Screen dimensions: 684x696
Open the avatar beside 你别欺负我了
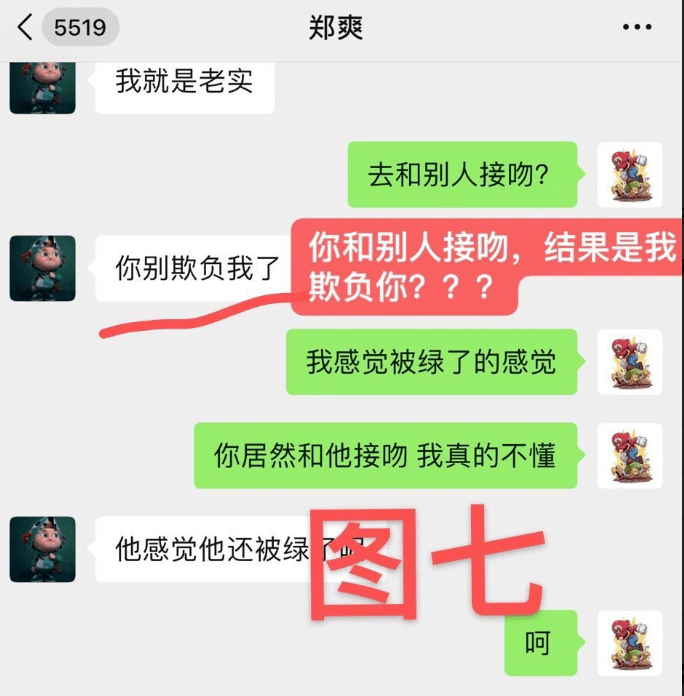pos(43,268)
